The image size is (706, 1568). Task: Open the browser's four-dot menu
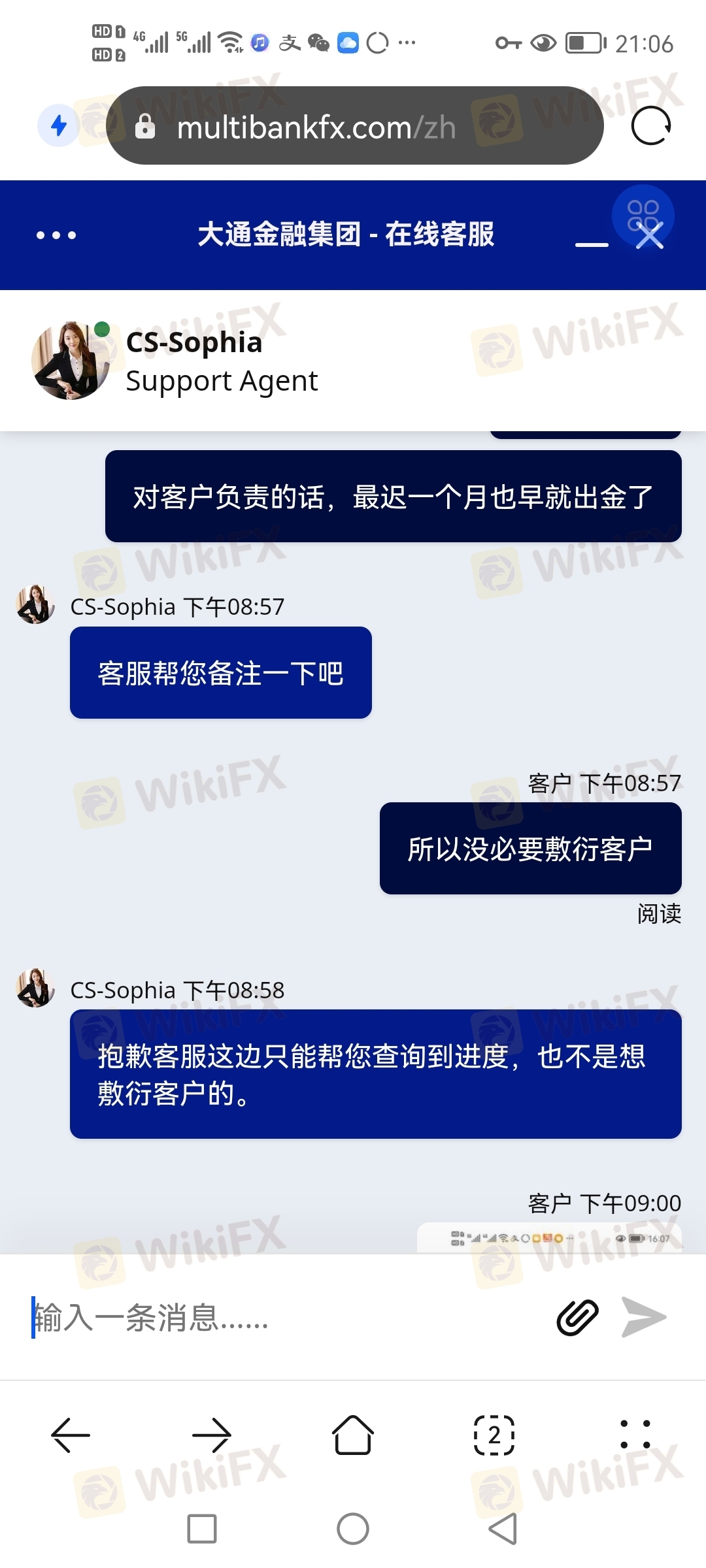[635, 1435]
